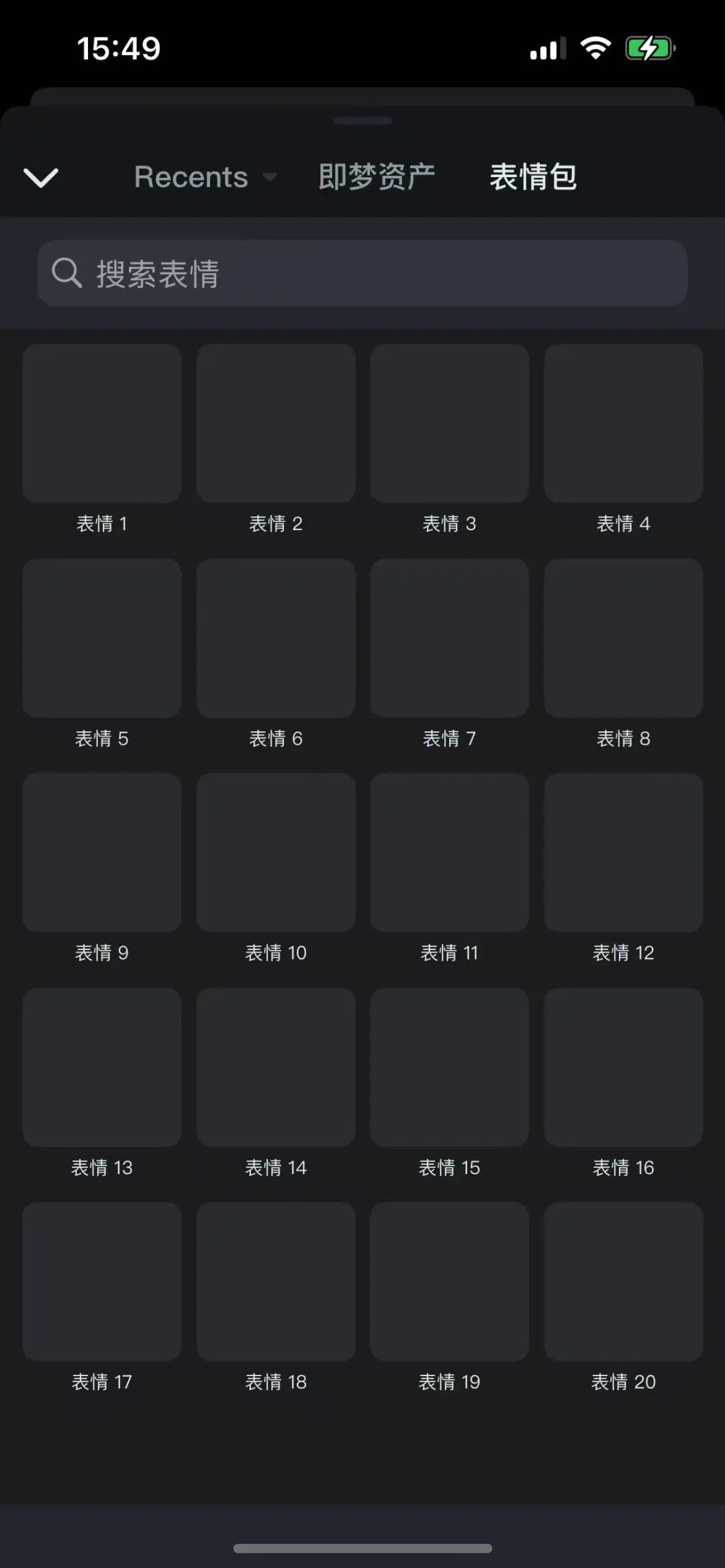The height and width of the screenshot is (1568, 725).
Task: Pick the 表情 8 tile
Action: 624,639
